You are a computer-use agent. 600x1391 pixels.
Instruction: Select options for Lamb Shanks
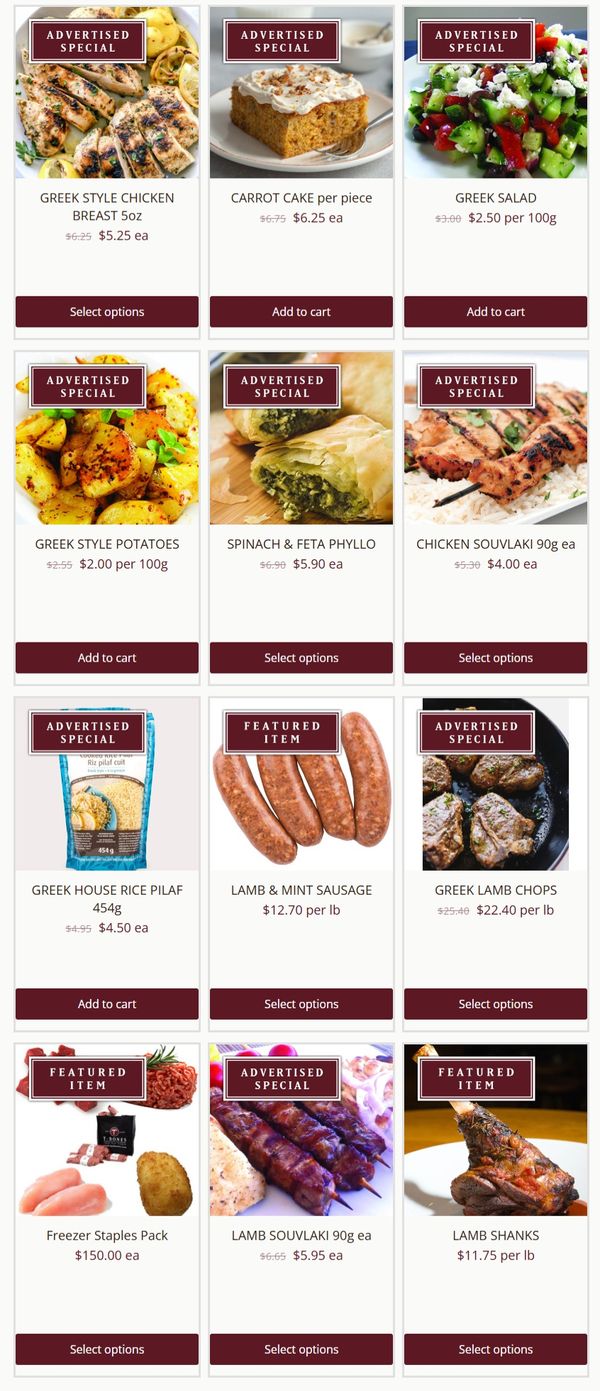495,1349
